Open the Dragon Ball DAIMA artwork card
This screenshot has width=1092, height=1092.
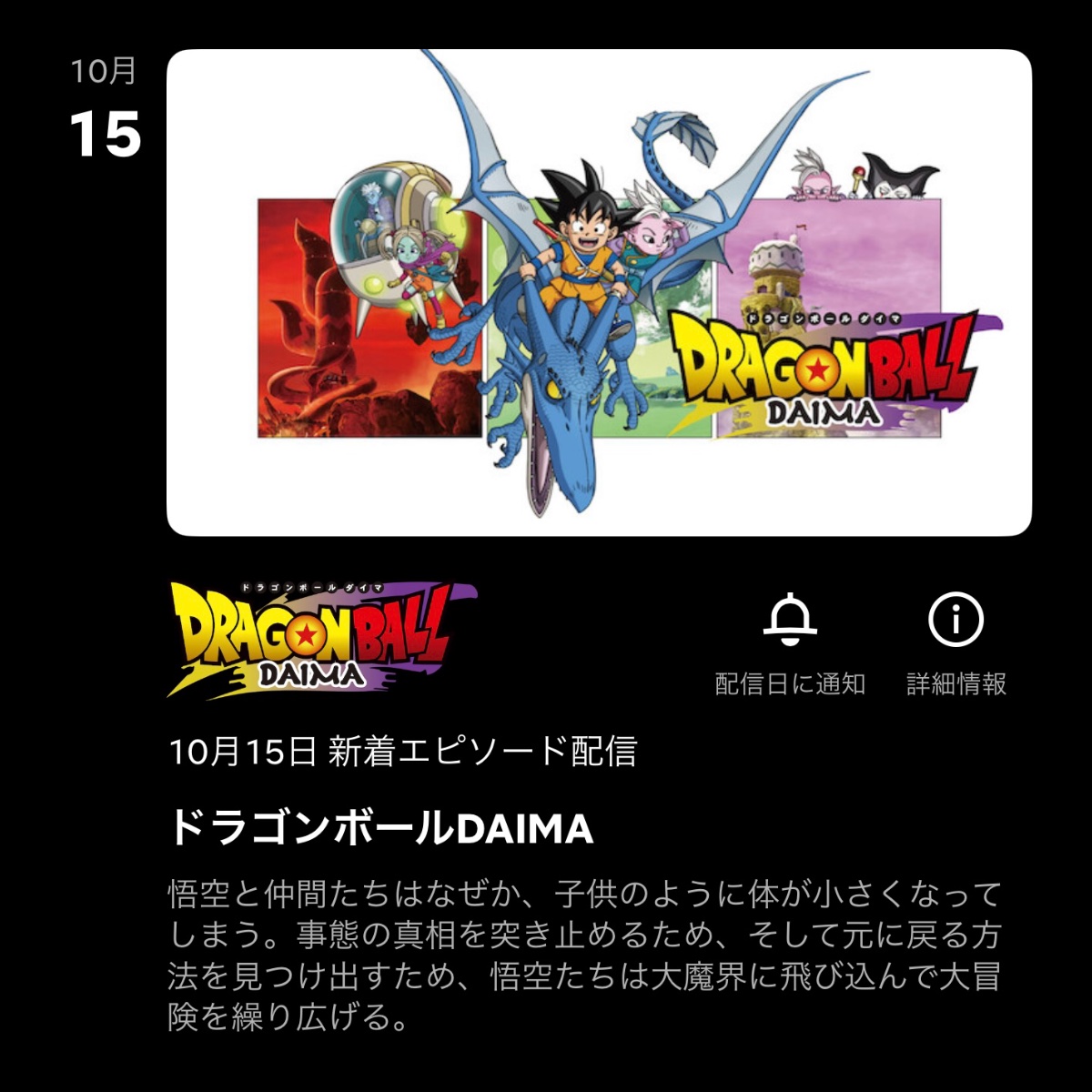(x=599, y=293)
